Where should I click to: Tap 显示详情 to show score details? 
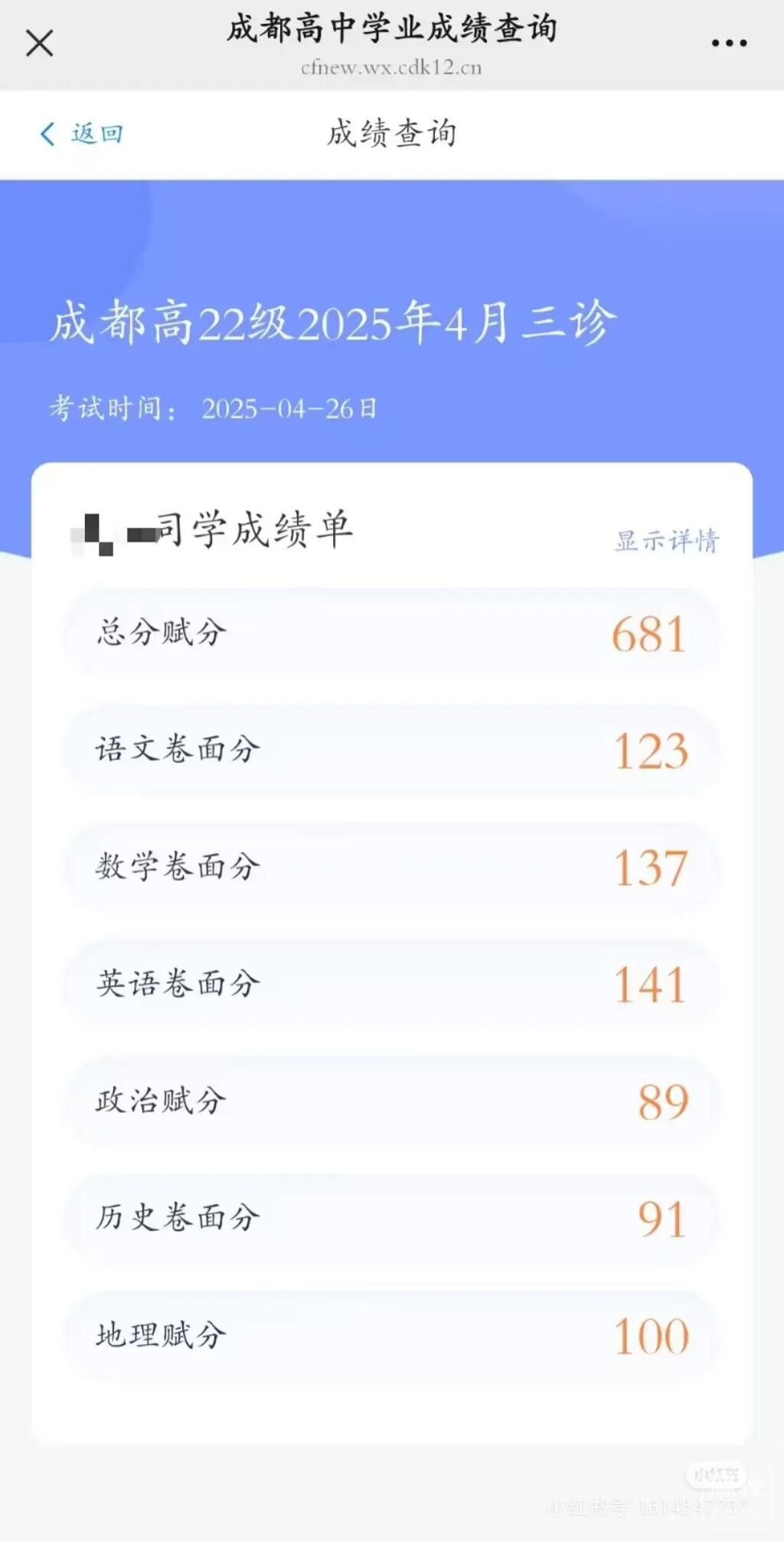point(666,541)
